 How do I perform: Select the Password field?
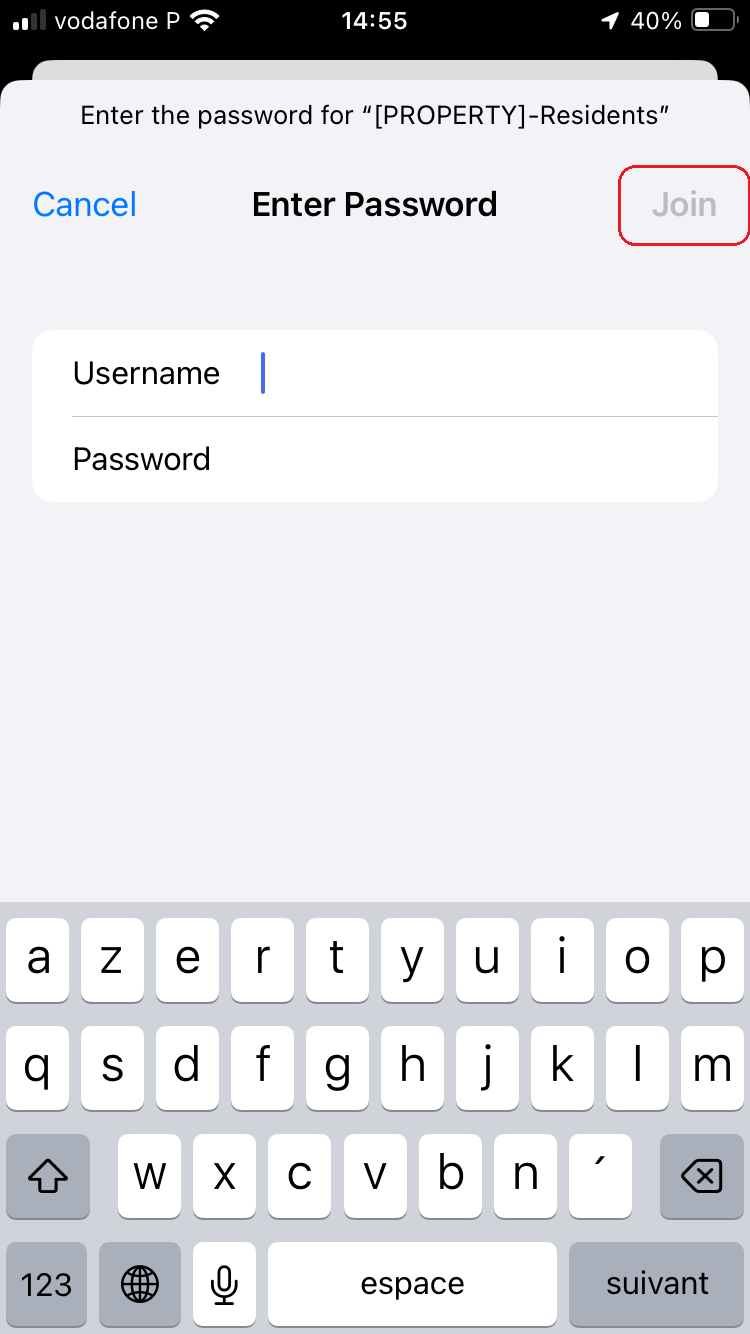pos(375,459)
